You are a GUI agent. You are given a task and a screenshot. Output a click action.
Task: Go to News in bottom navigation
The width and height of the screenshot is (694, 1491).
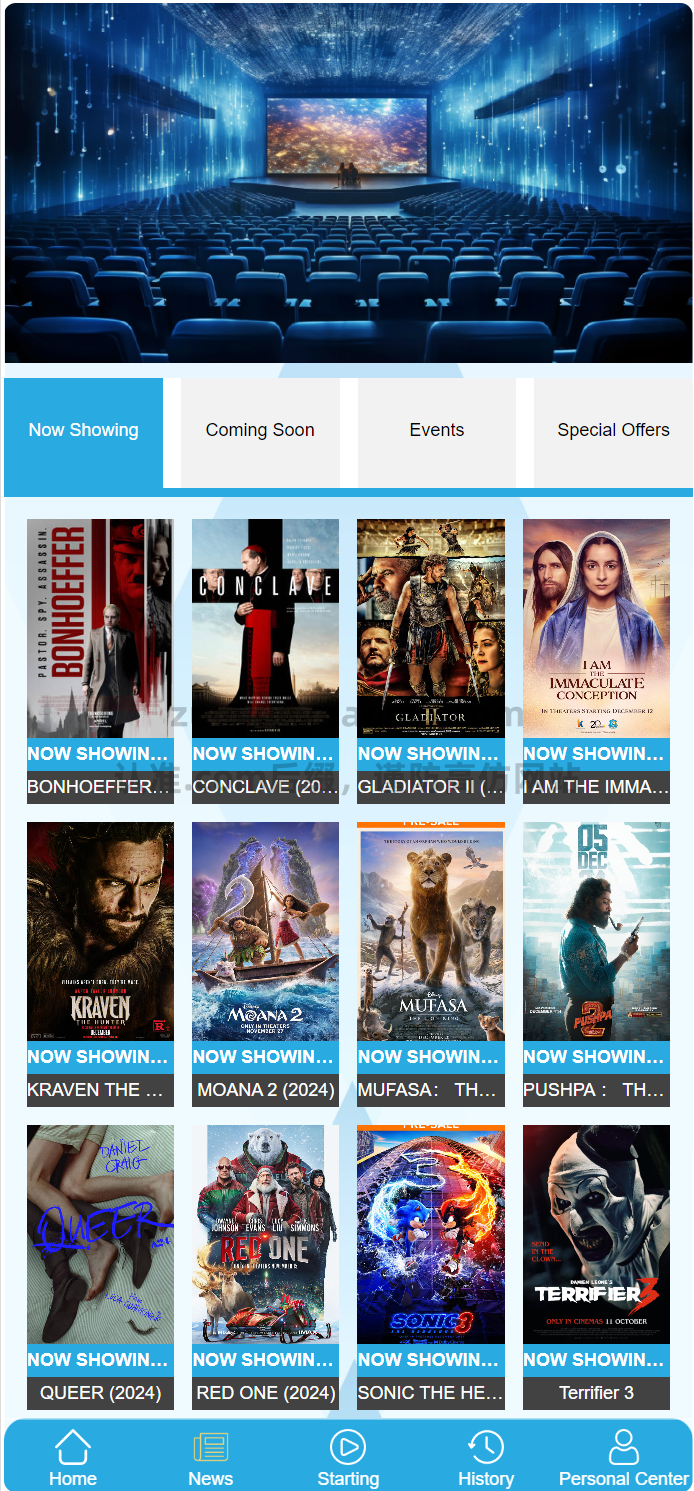tap(210, 1458)
